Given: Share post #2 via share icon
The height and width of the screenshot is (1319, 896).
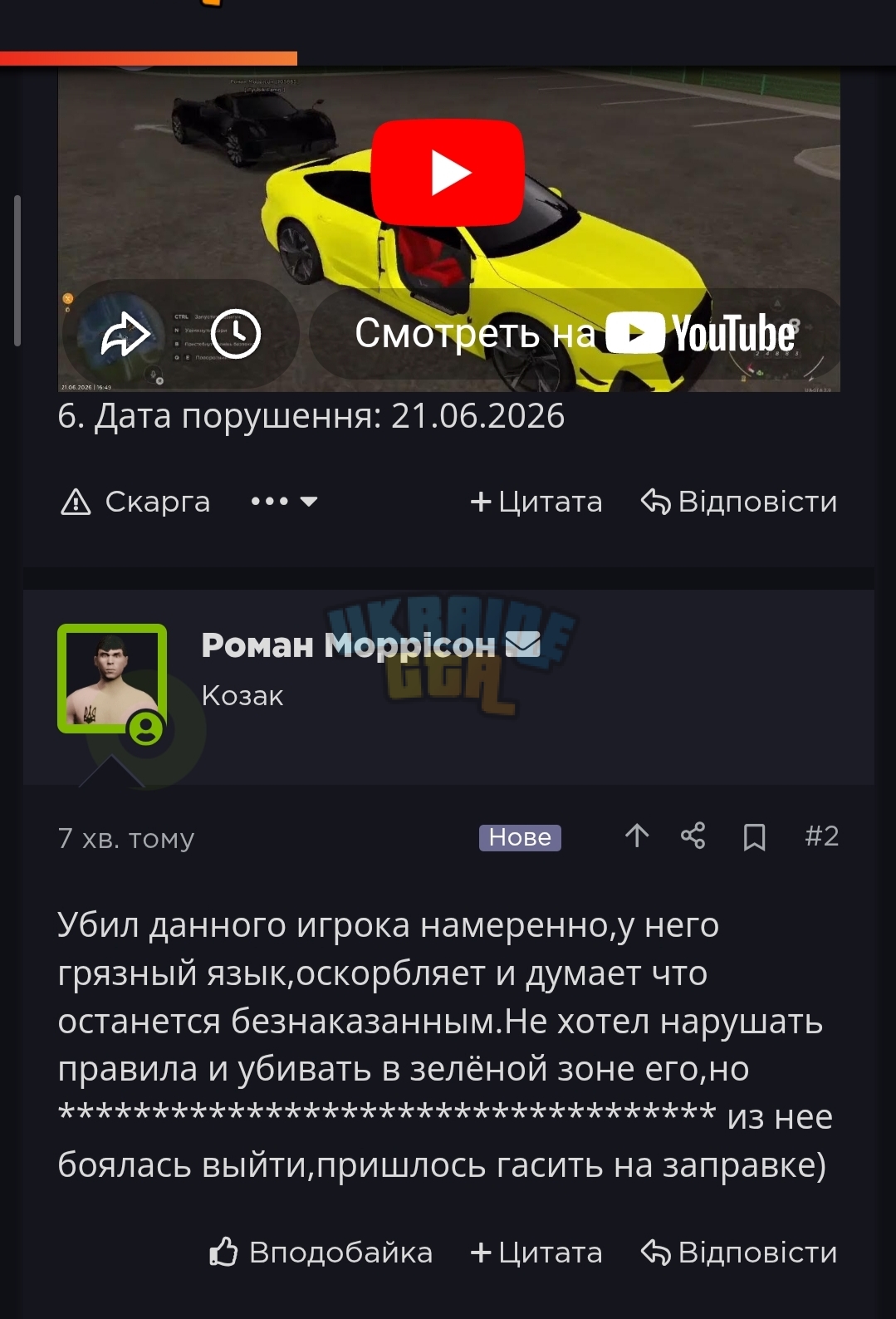Looking at the screenshot, I should tap(693, 836).
